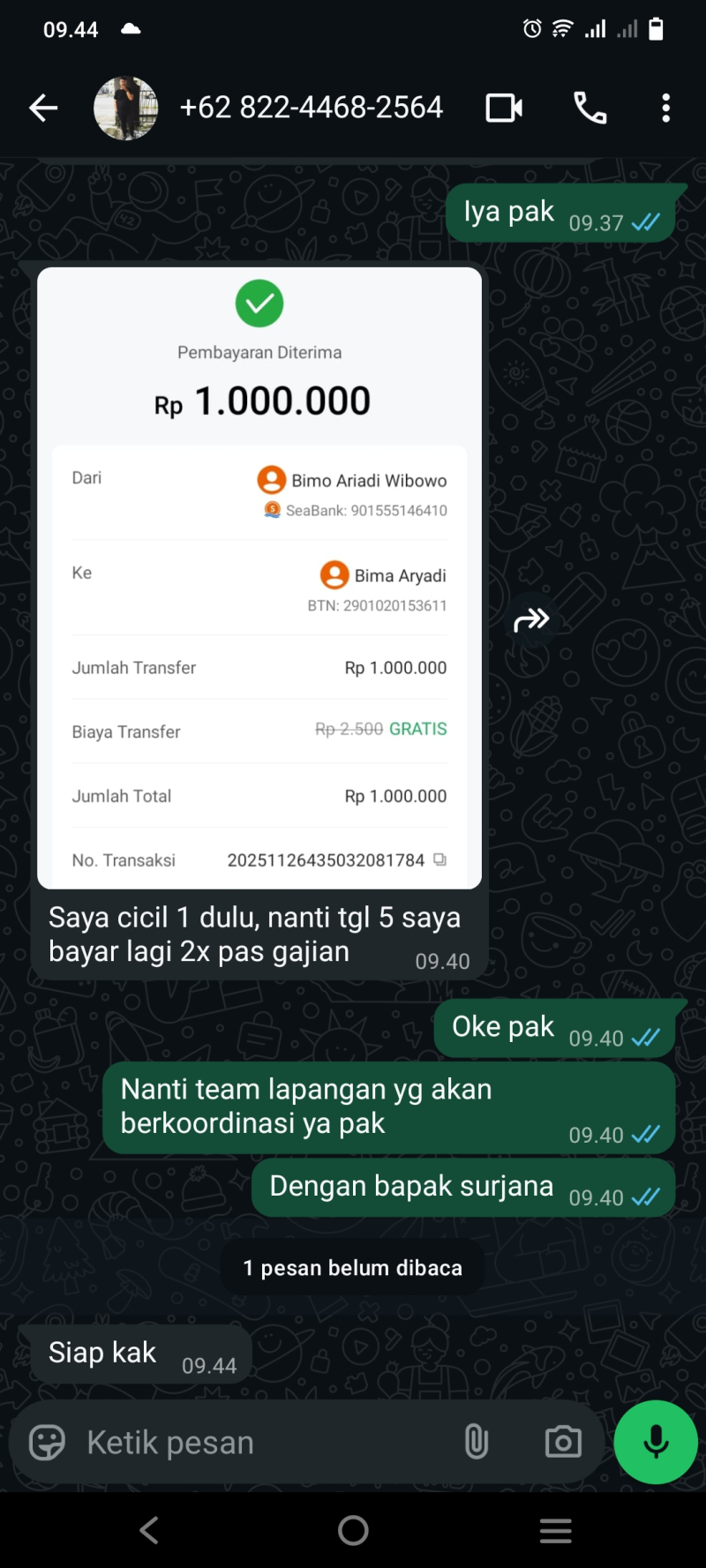This screenshot has height=1568, width=706.
Task: Forward the receipt image
Action: [531, 620]
